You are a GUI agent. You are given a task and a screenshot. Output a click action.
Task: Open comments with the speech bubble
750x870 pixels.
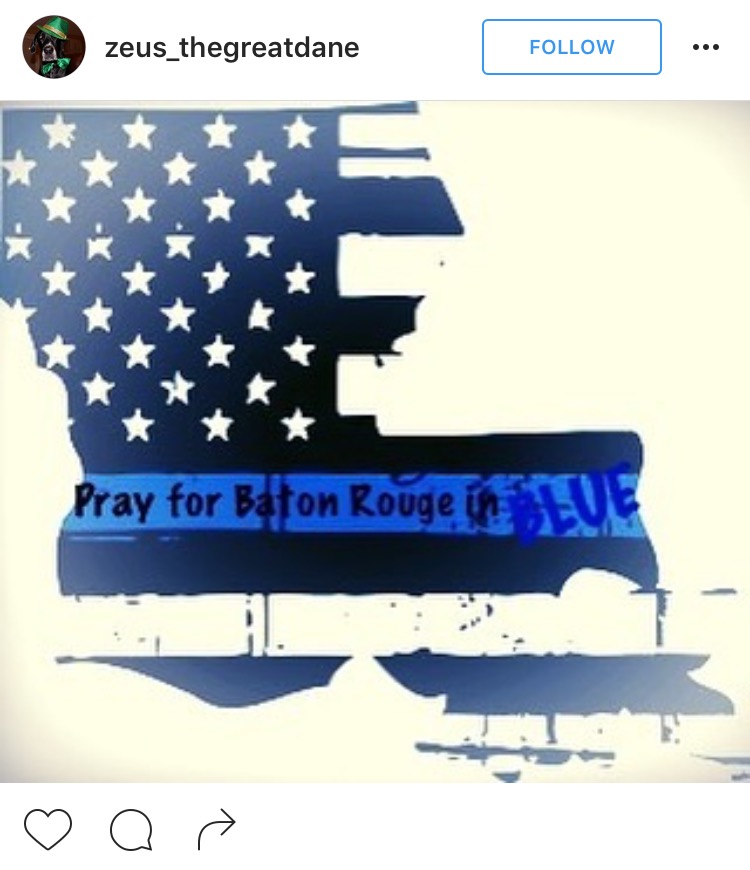131,829
